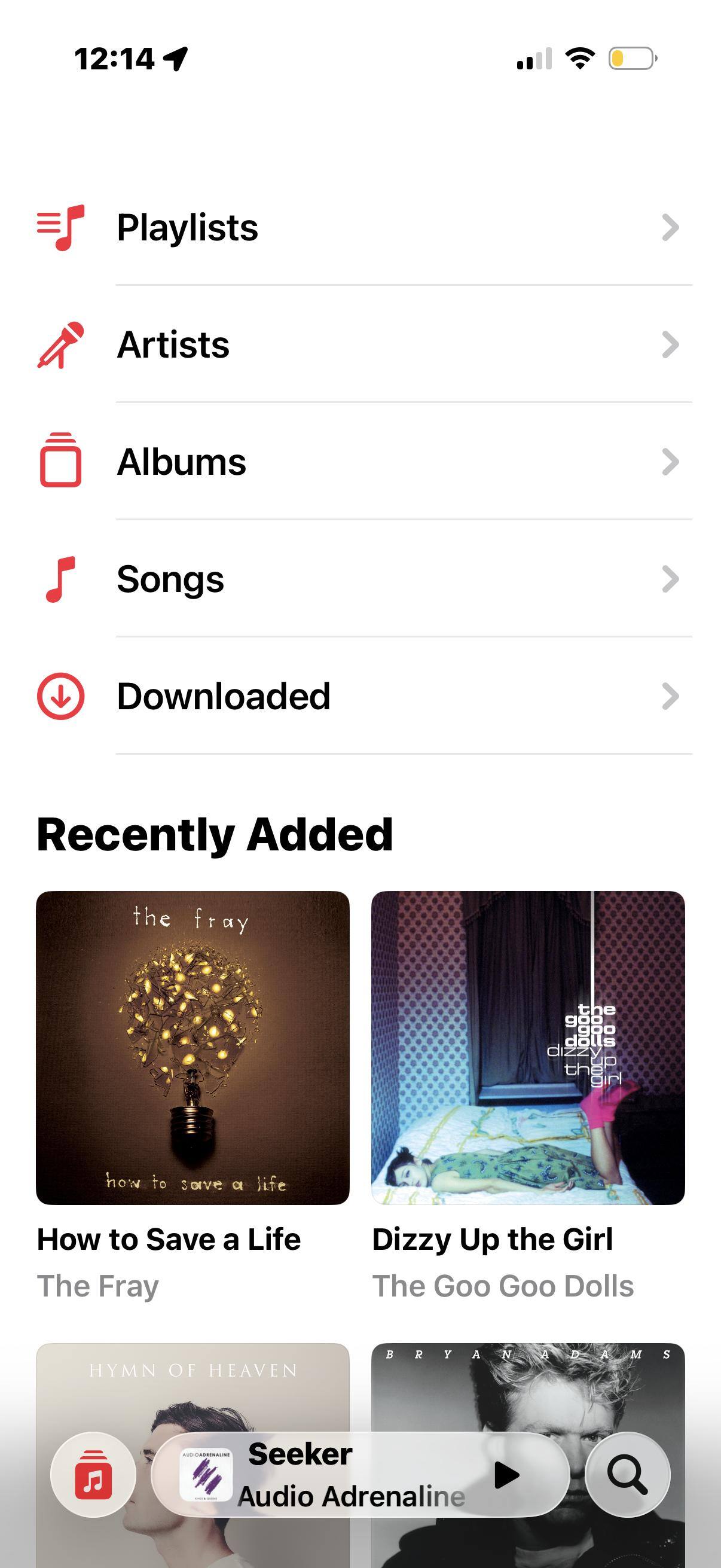Open Dizzy Up the Girl album
The image size is (721, 1568).
527,1048
